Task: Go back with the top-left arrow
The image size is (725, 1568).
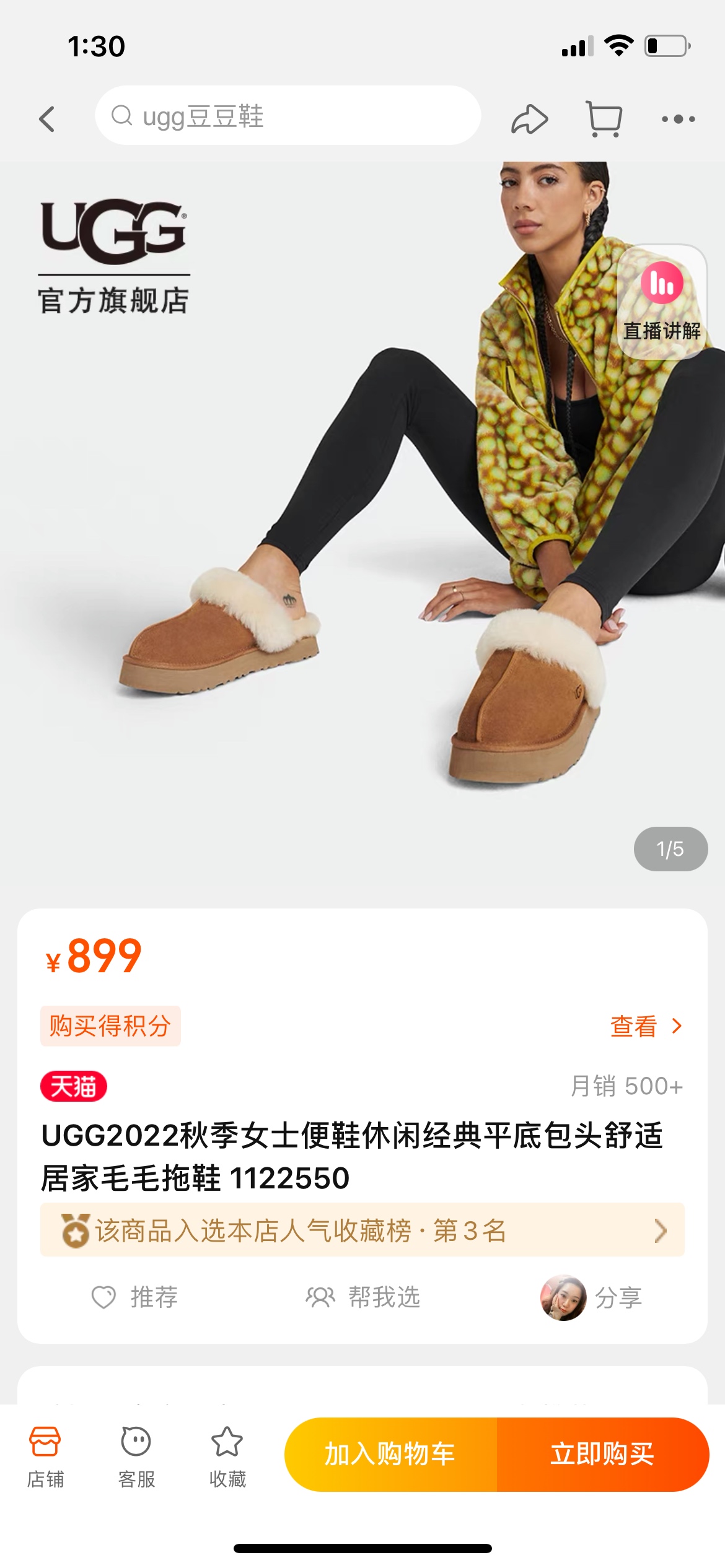Action: 47,118
